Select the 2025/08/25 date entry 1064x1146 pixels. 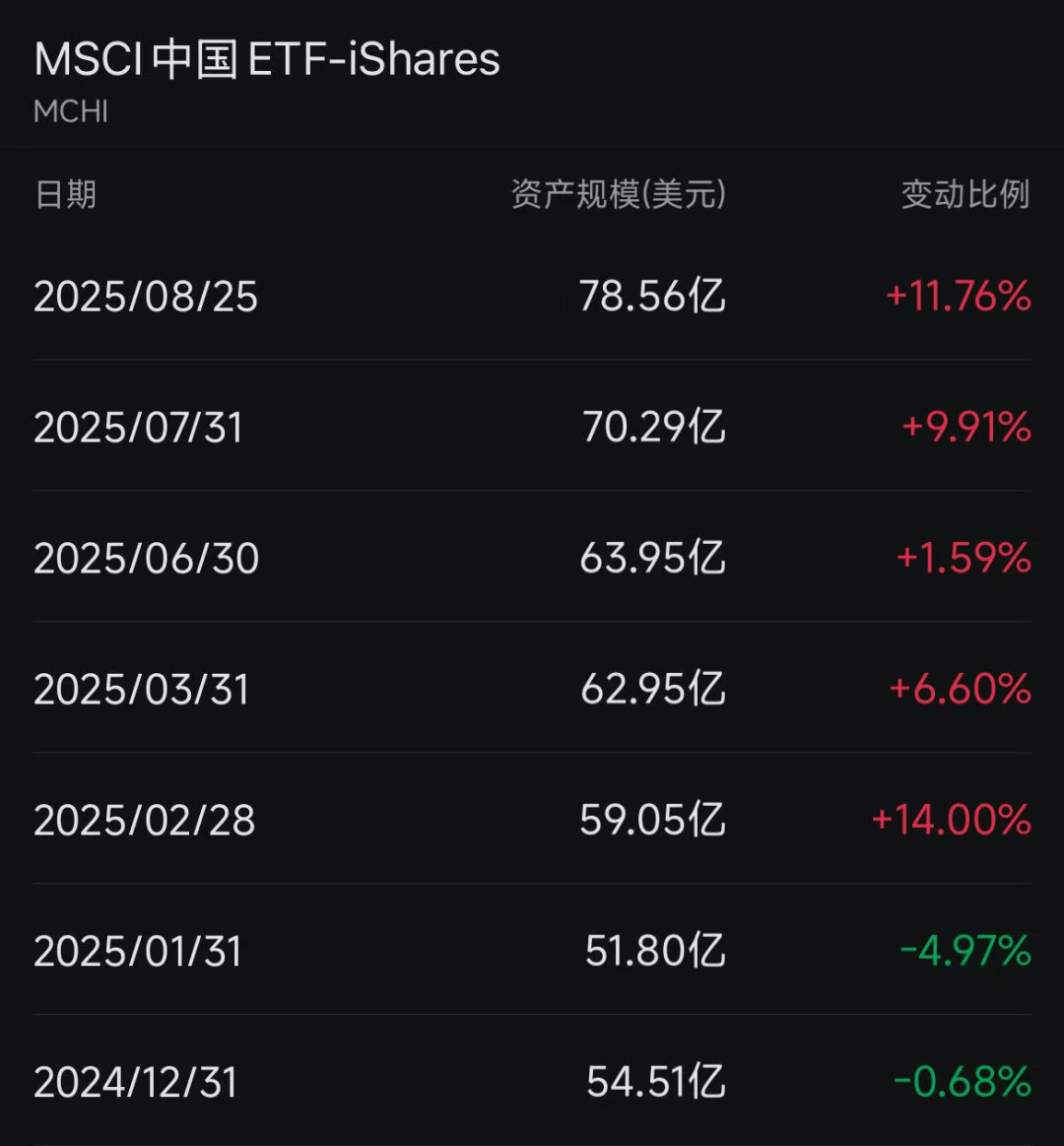pos(144,297)
